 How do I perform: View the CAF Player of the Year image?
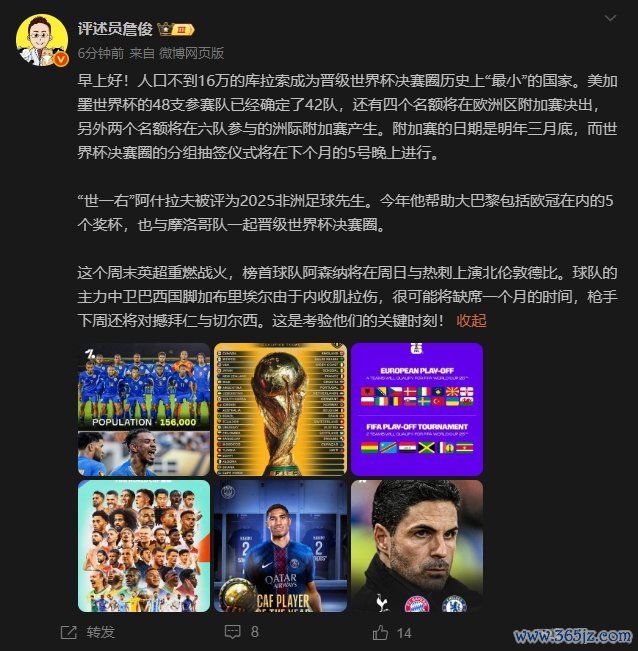280,545
